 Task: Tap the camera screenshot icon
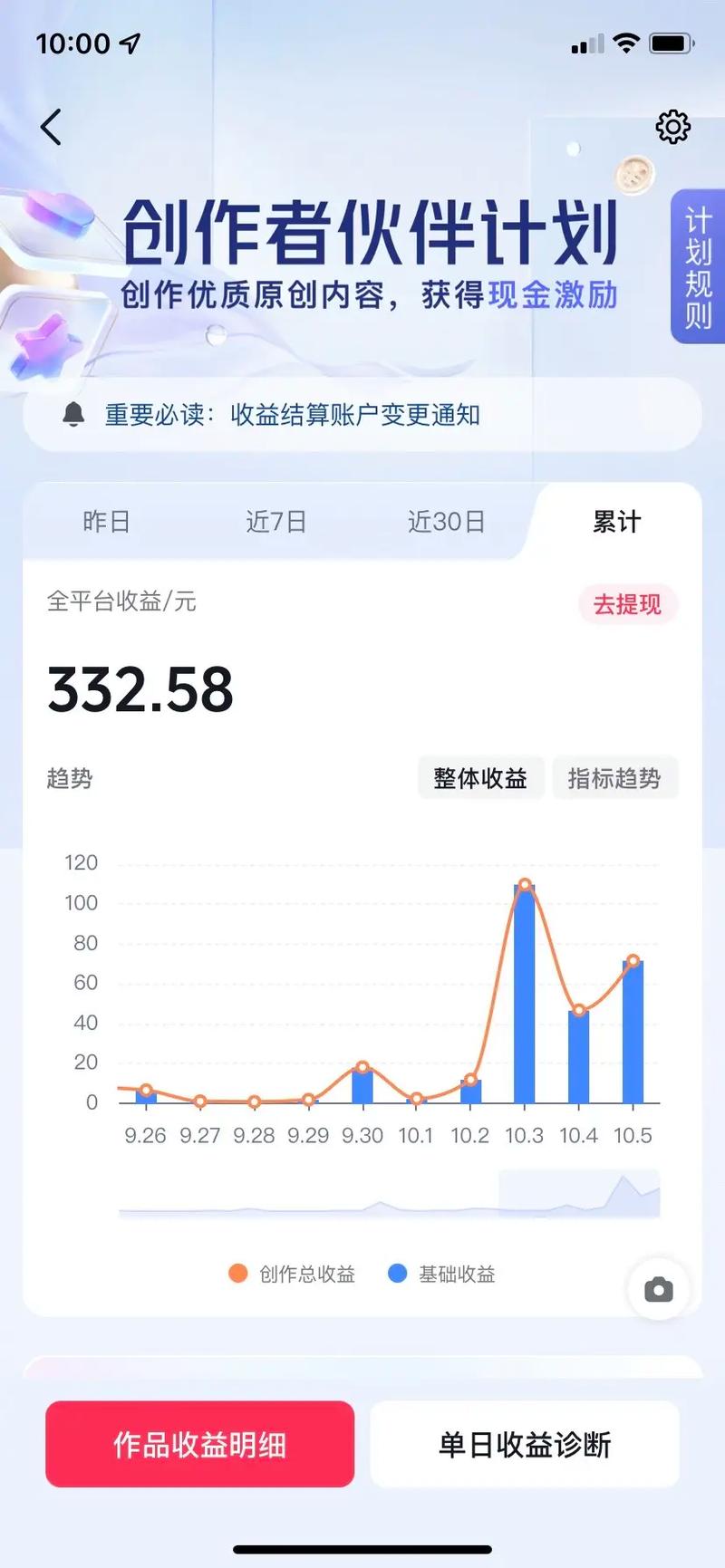[x=658, y=1290]
